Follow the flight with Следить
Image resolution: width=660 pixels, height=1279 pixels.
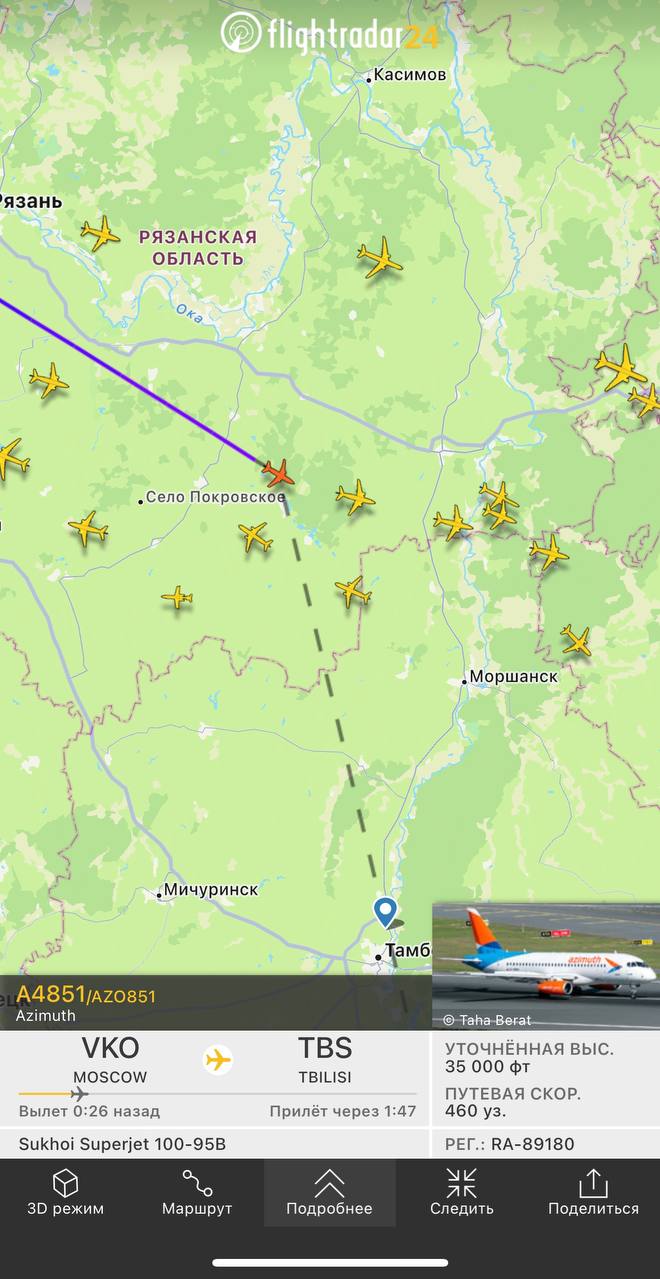(x=461, y=1193)
